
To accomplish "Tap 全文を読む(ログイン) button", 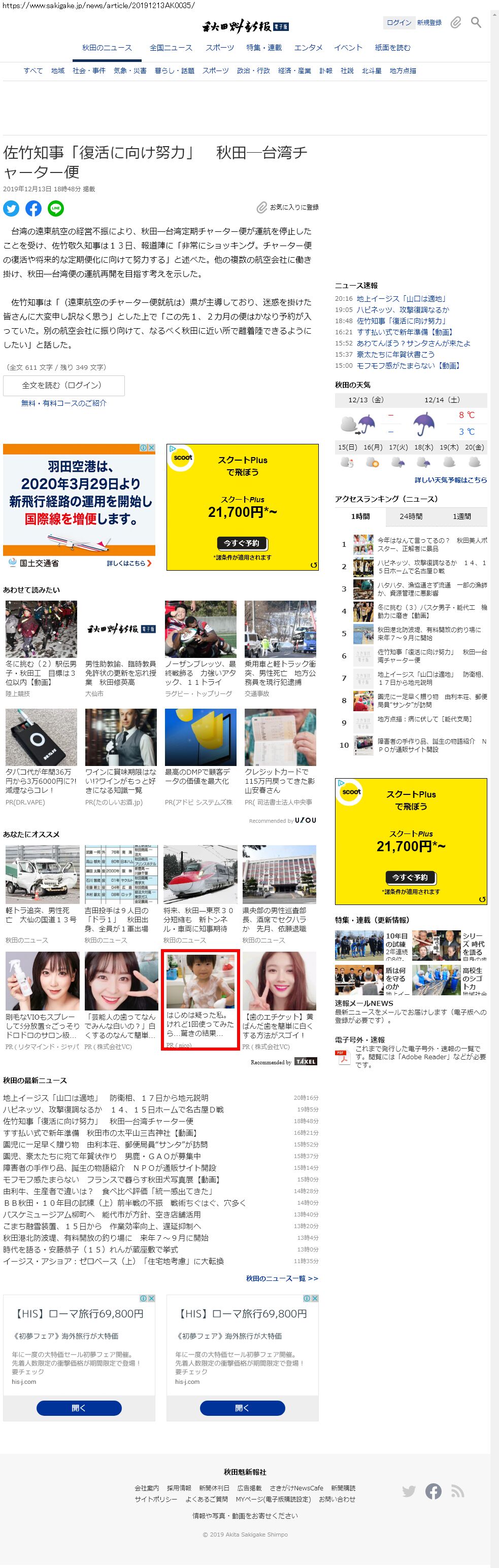I will (x=63, y=386).
